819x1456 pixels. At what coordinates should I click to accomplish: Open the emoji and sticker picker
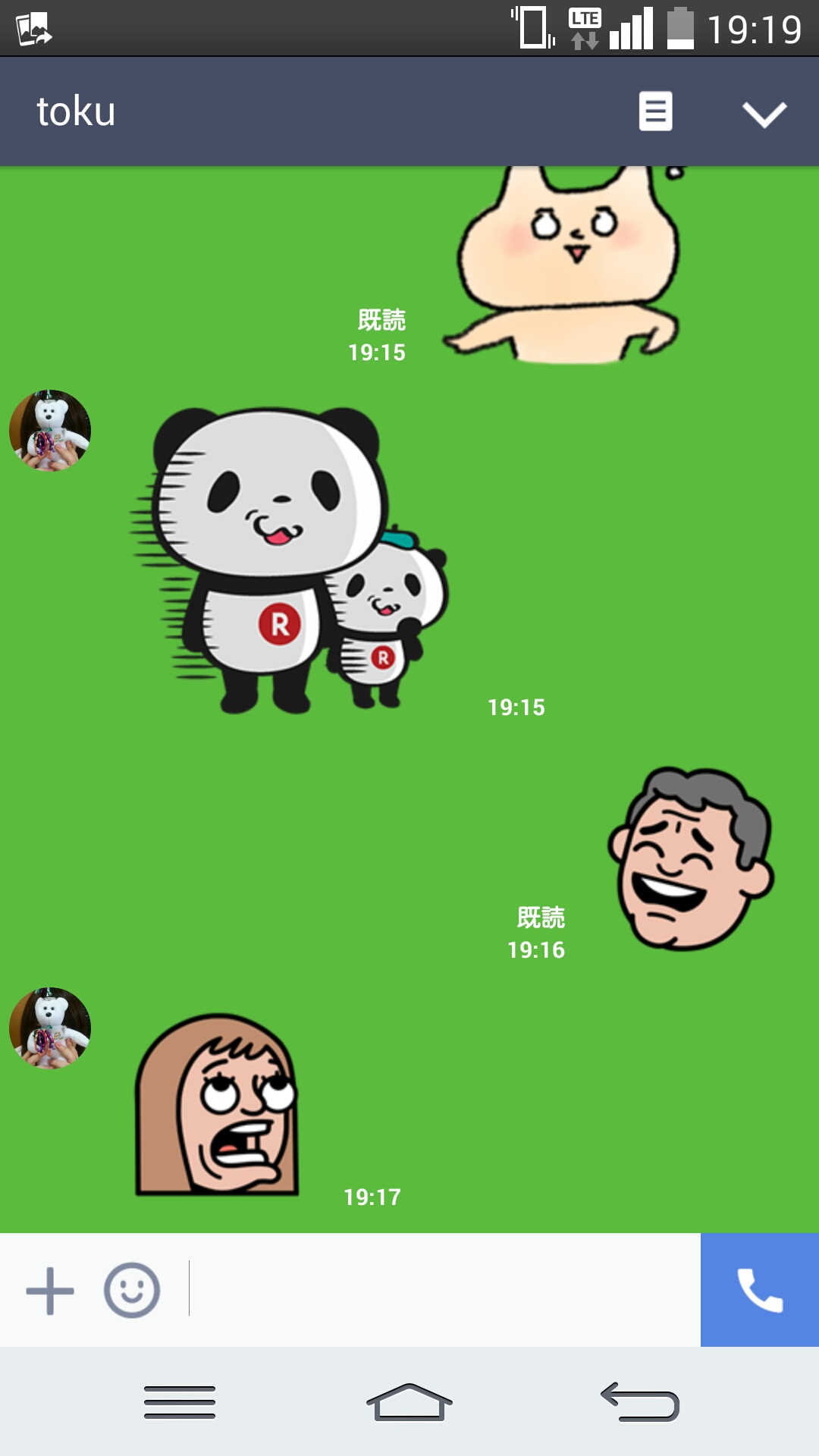pyautogui.click(x=132, y=1290)
